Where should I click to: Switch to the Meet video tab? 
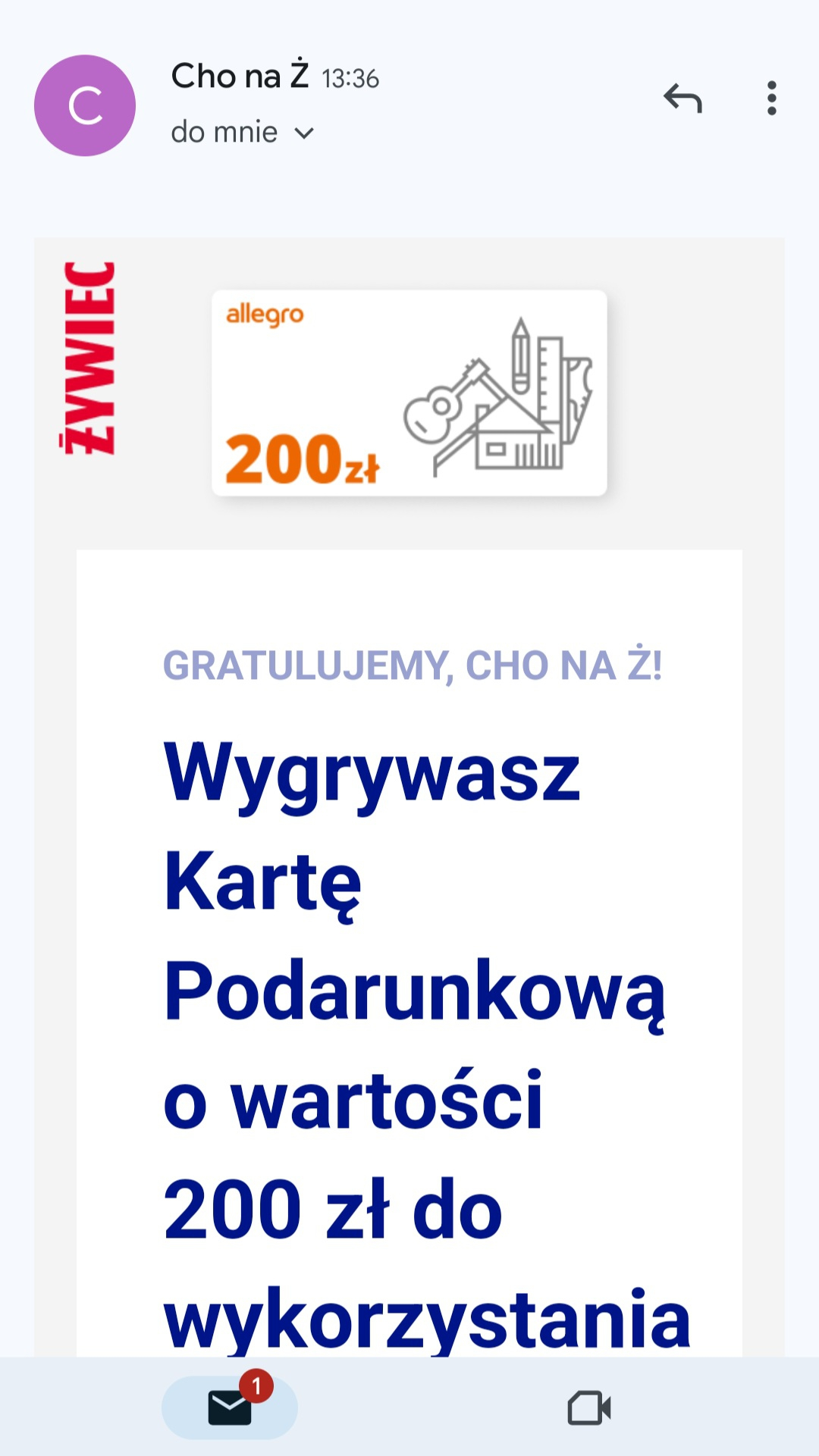coord(589,1407)
